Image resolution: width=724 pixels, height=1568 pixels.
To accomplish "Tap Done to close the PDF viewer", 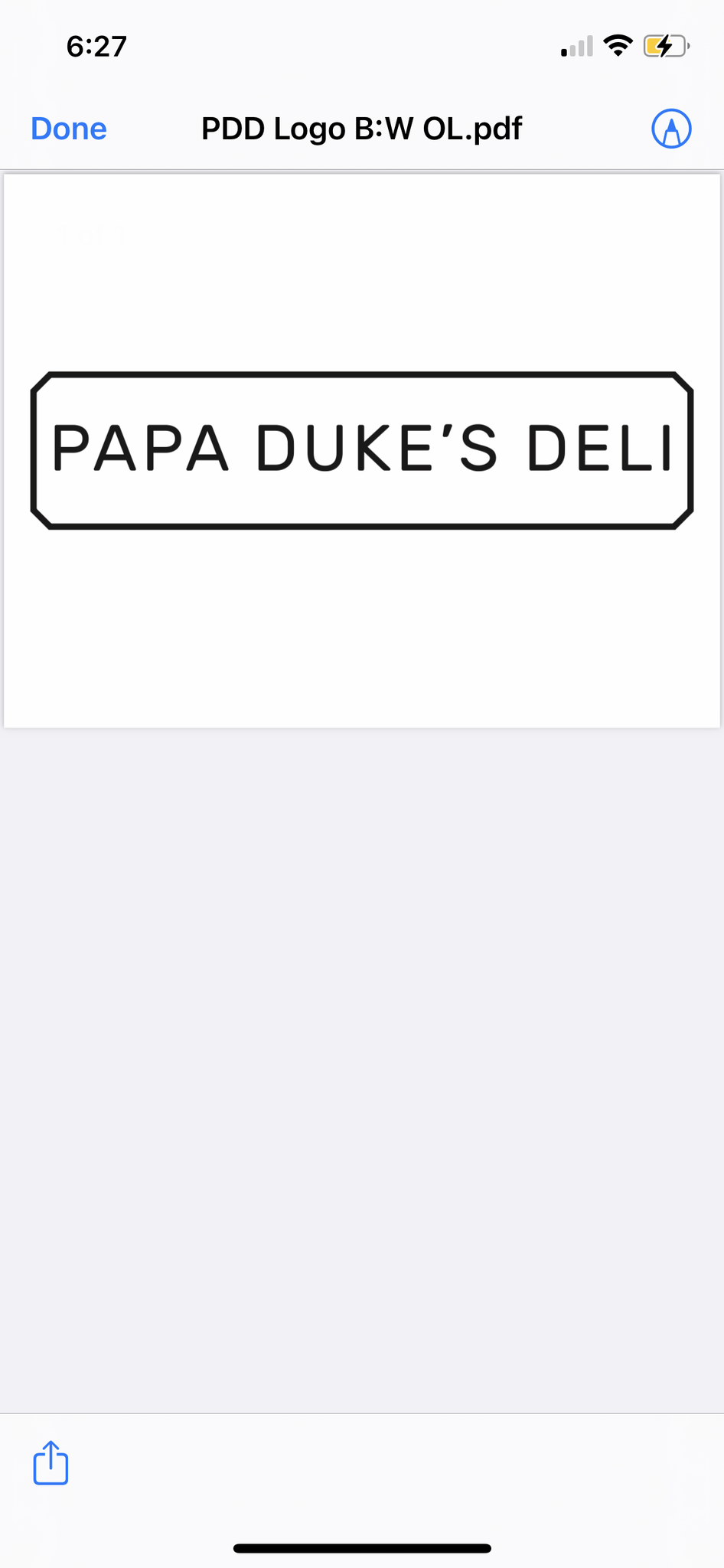I will coord(67,128).
